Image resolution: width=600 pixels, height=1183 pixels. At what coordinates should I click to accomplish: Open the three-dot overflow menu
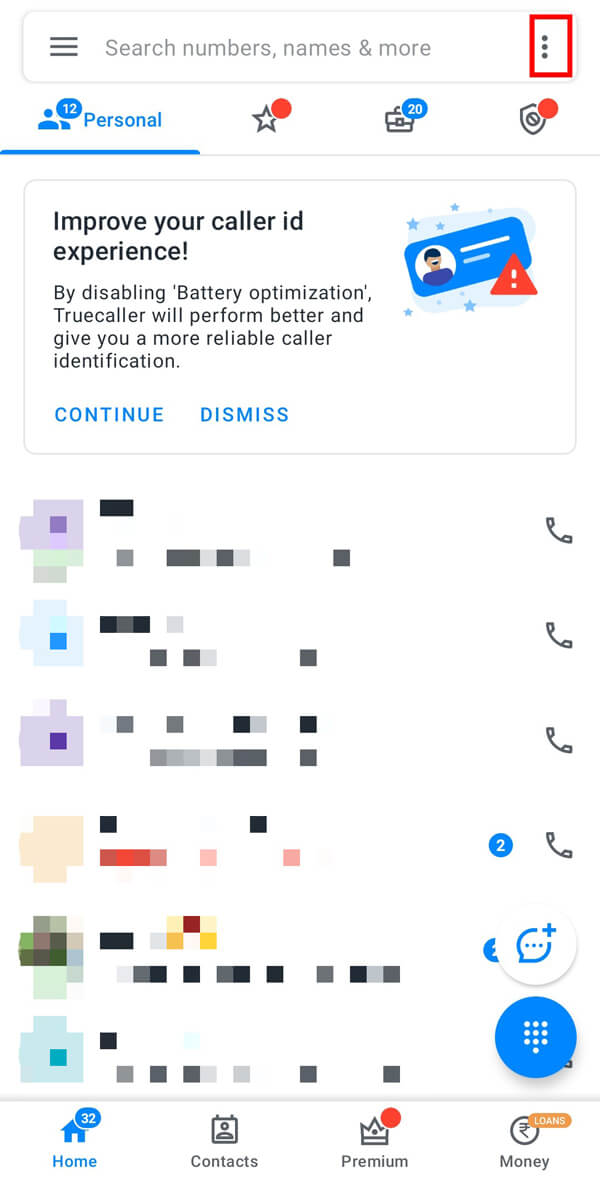545,47
